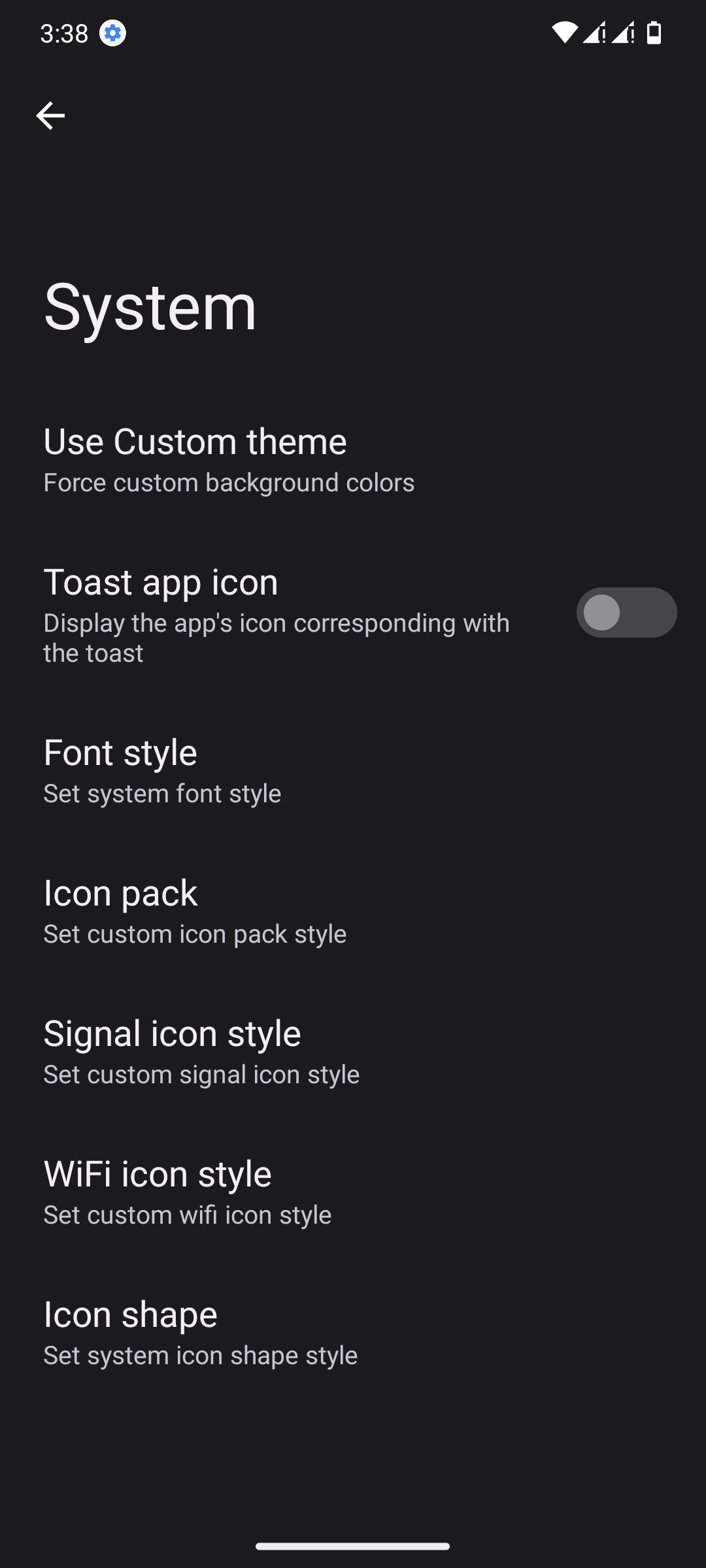Open Use Custom theme settings

[229, 459]
